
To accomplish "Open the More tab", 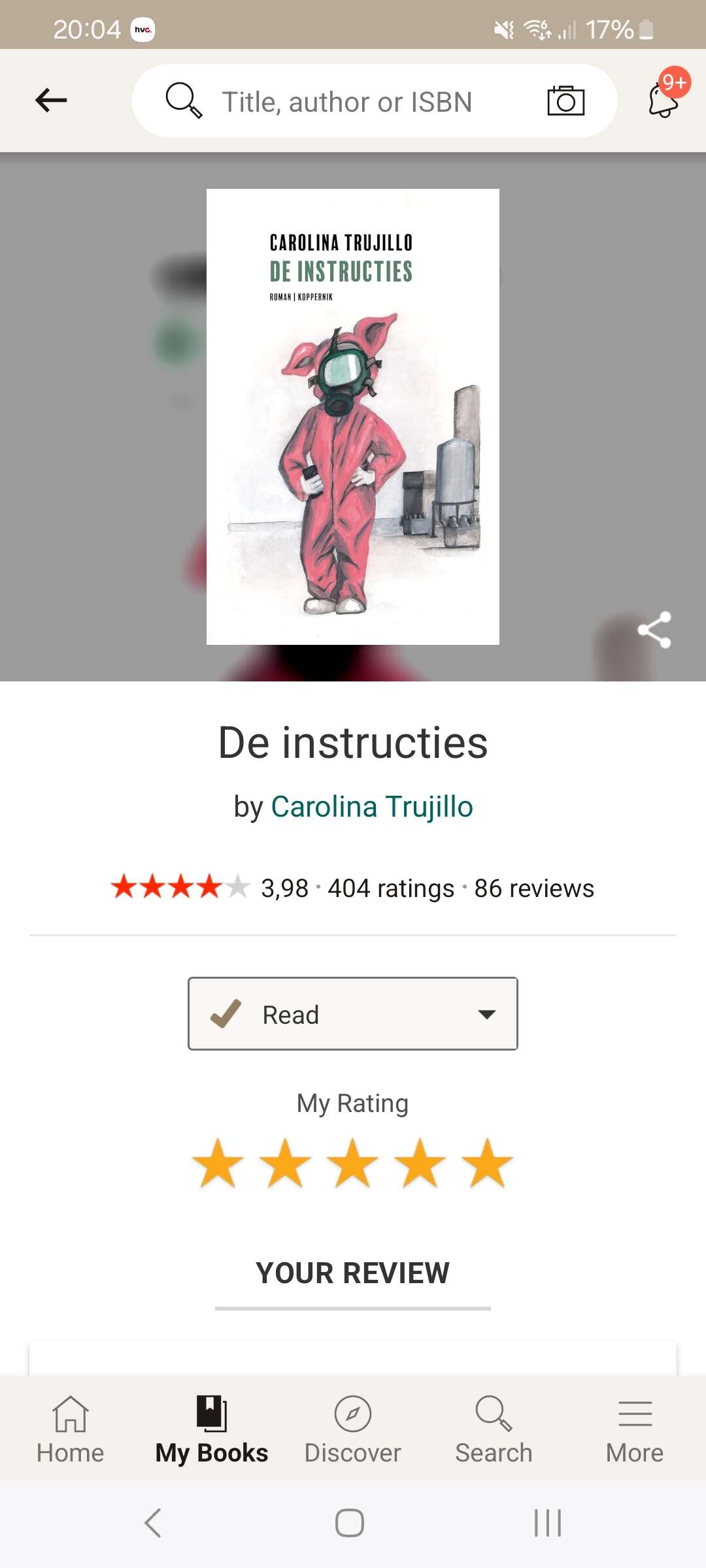I will [635, 1429].
